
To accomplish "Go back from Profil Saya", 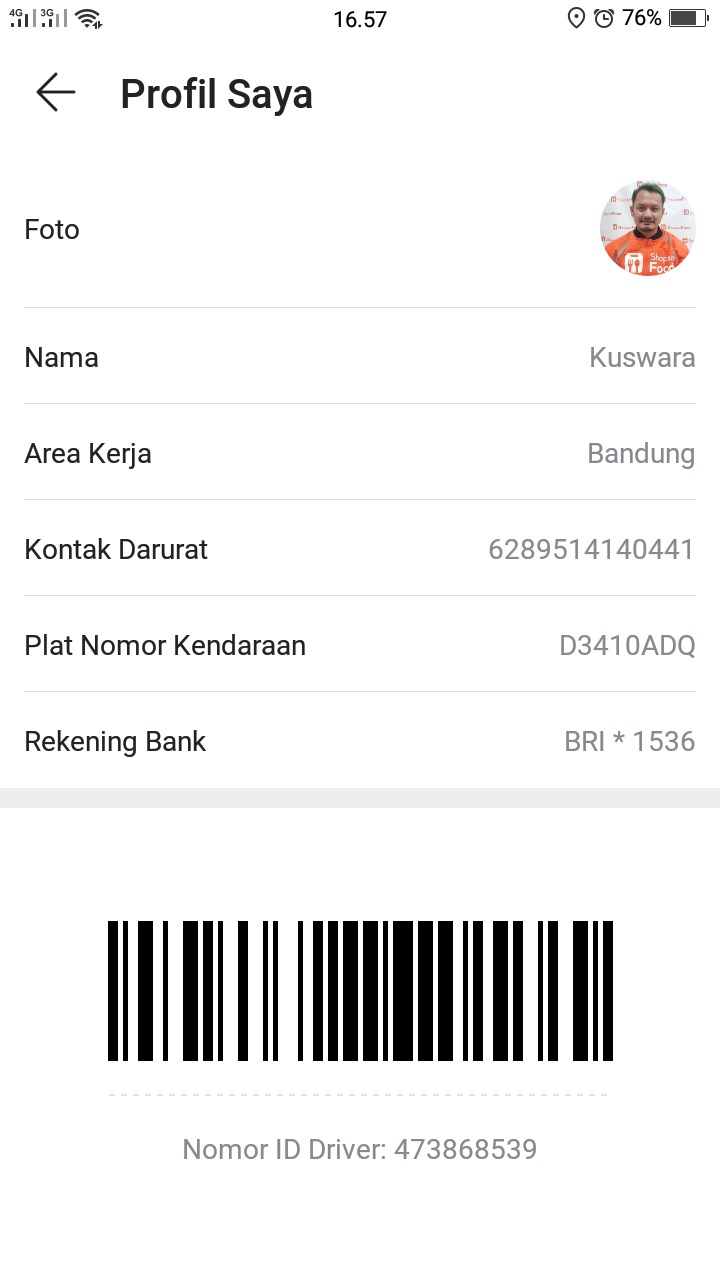I will point(56,93).
